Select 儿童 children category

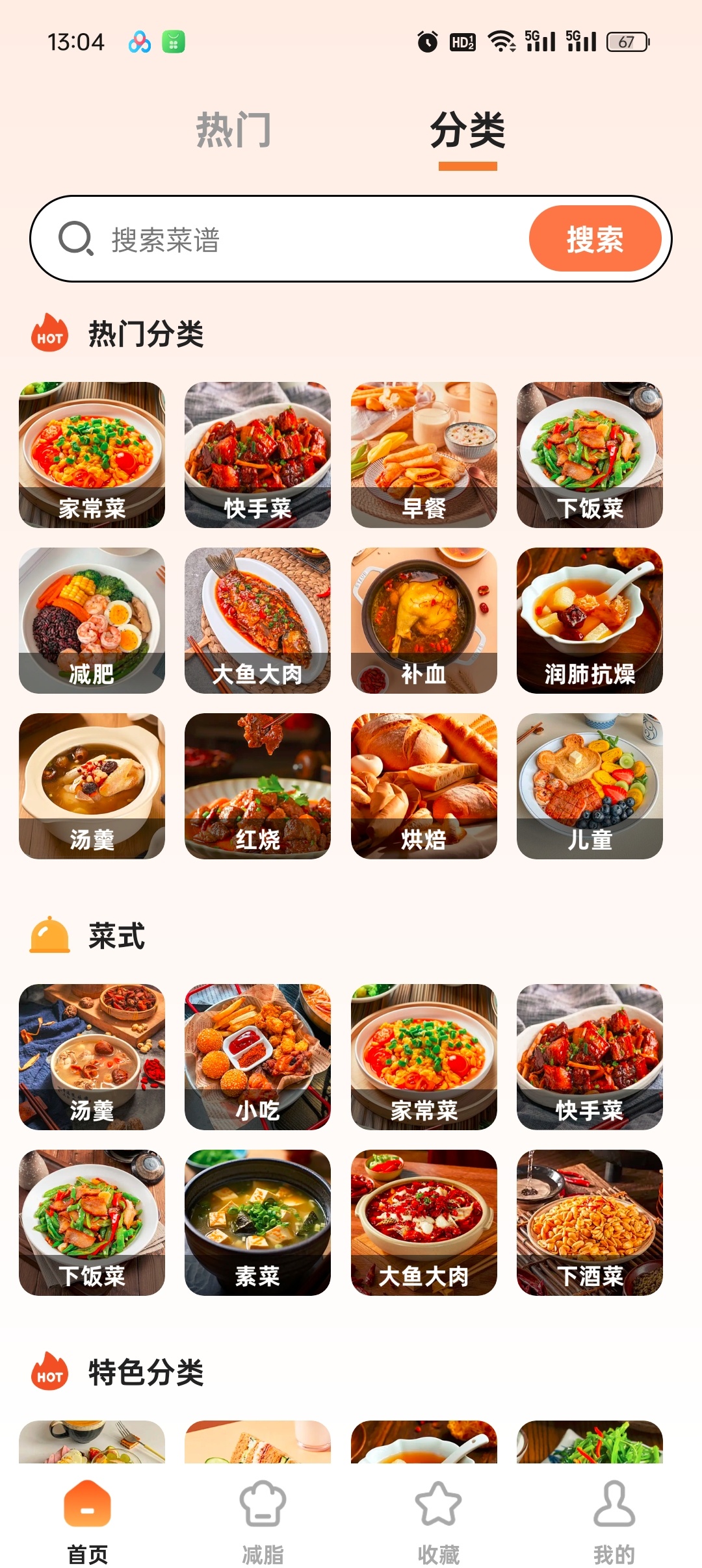pyautogui.click(x=590, y=785)
